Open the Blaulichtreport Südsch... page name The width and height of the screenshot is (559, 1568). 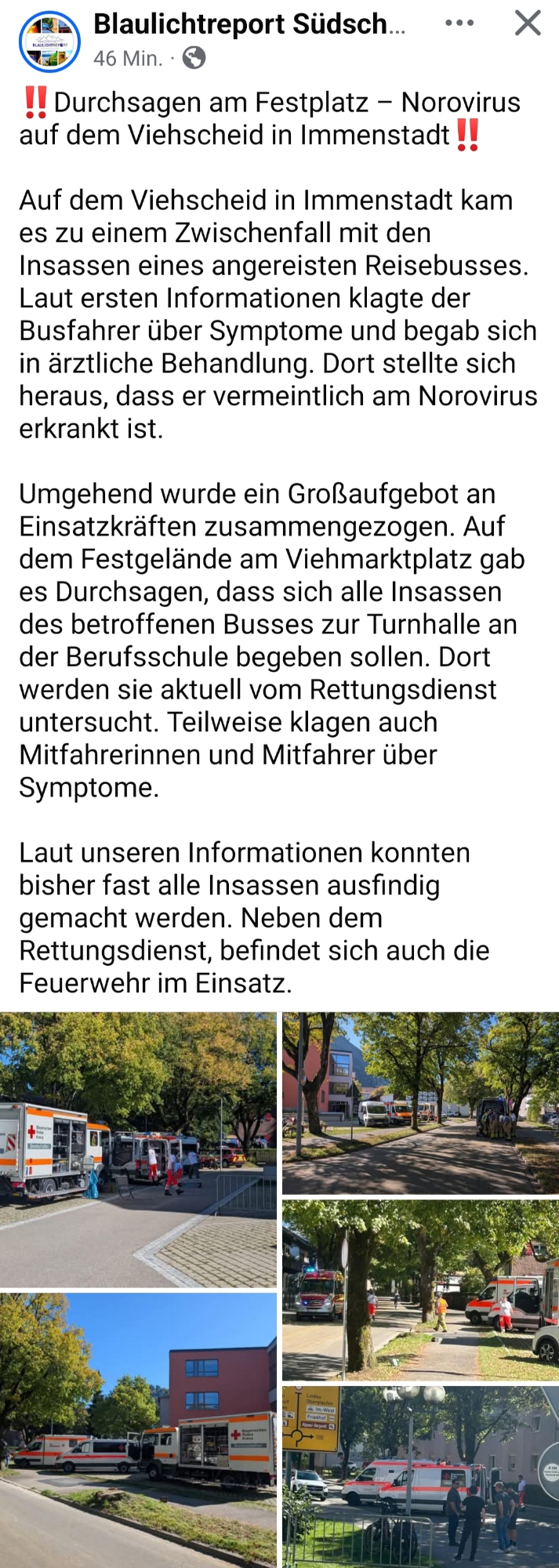coord(249,25)
